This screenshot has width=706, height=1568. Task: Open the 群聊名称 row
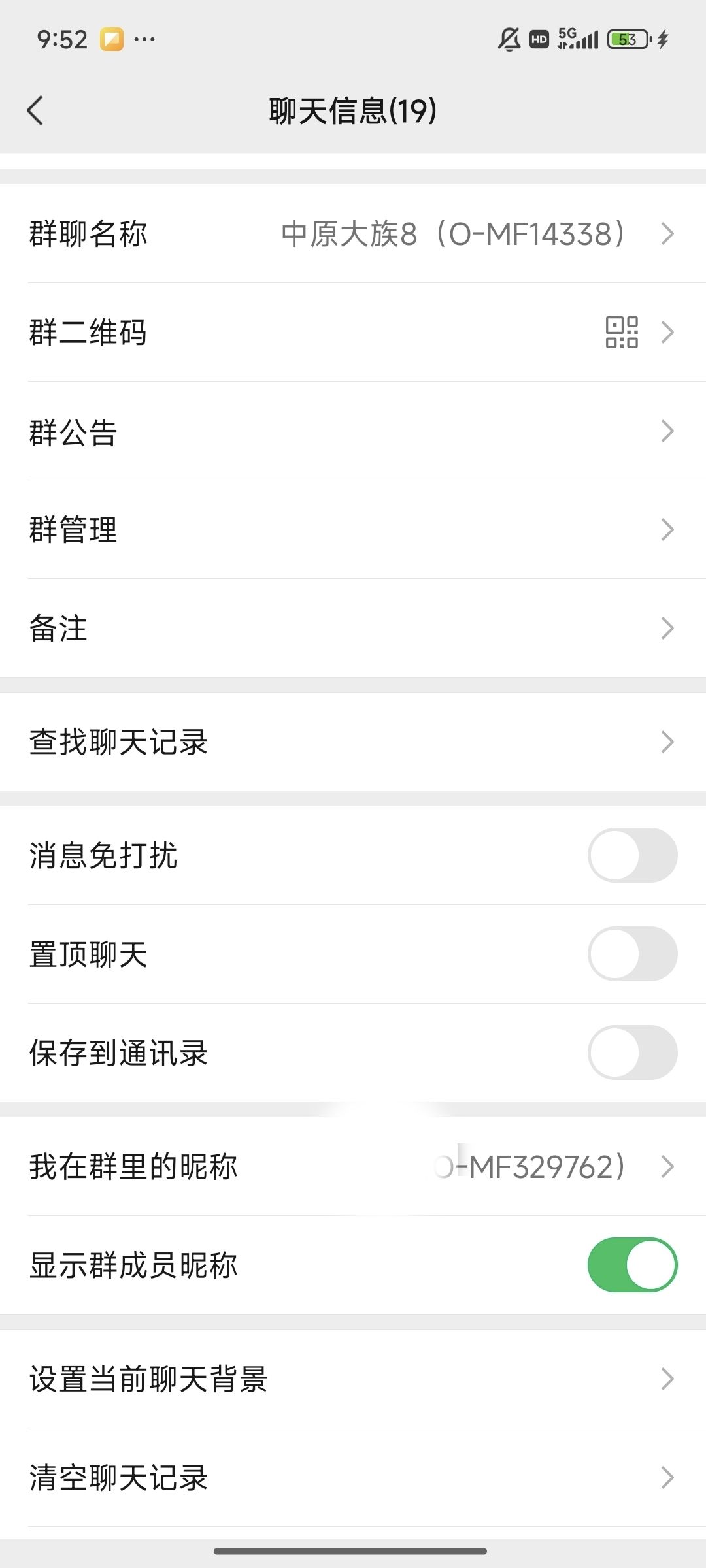(353, 234)
